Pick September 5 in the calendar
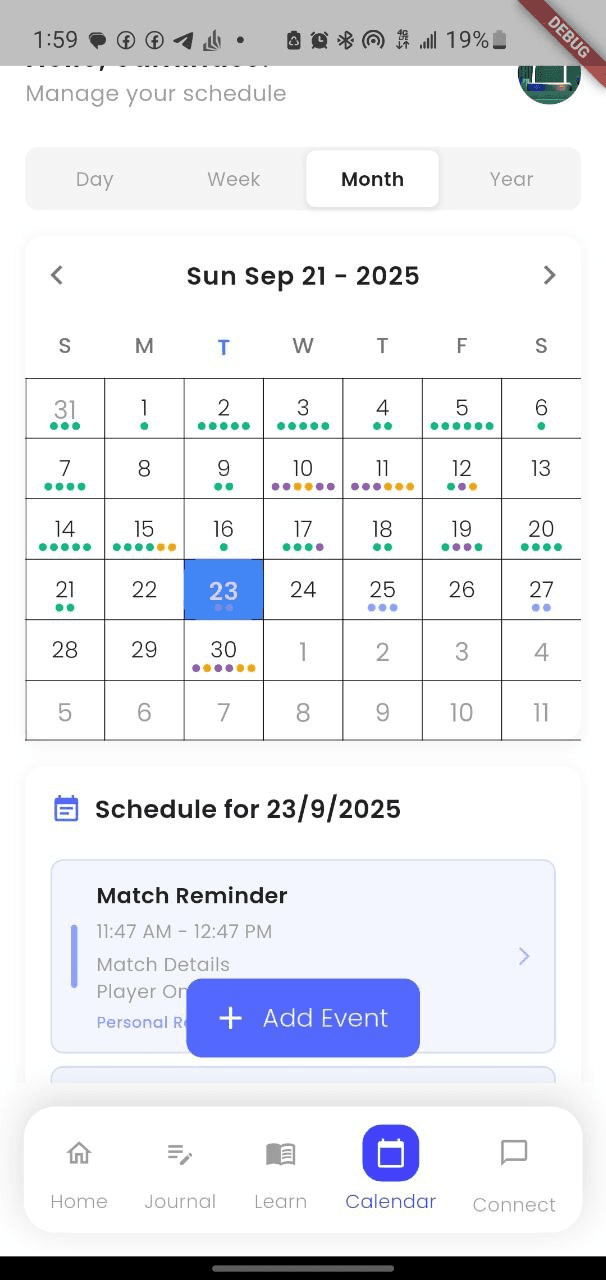Viewport: 606px width, 1280px height. point(462,408)
